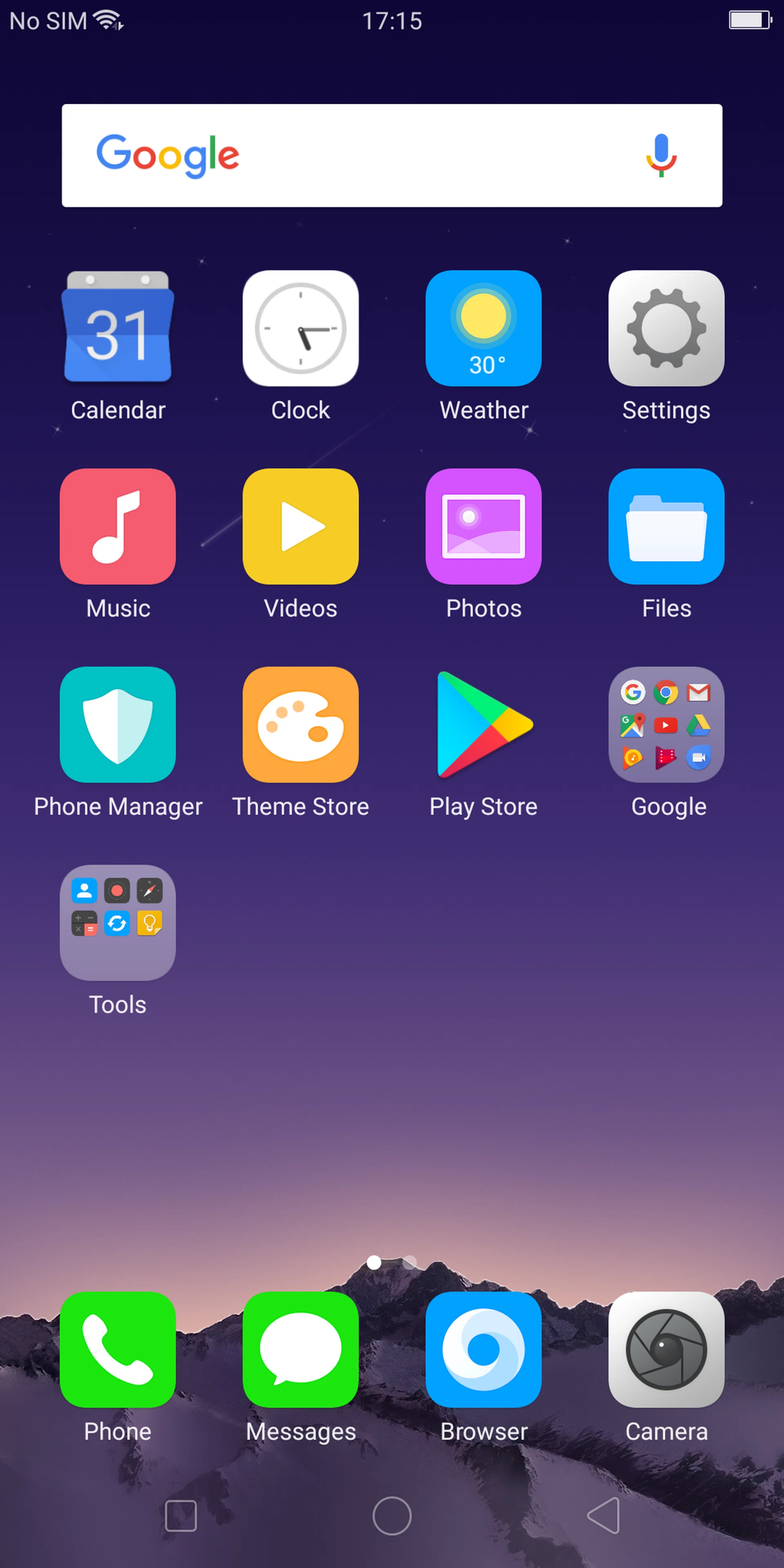Launch Phone Manager
784x1568 pixels.
(118, 724)
